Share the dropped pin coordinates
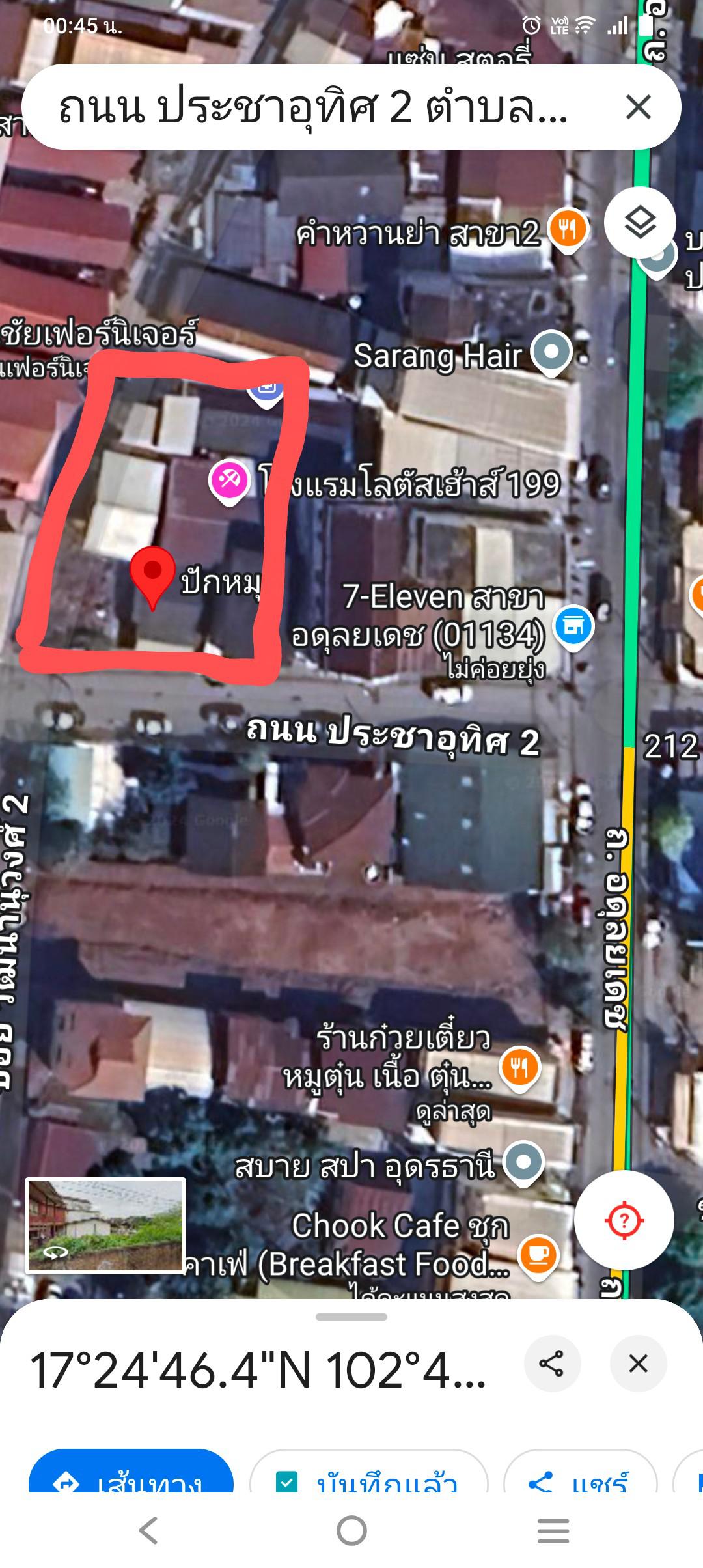This screenshot has width=703, height=1568. pyautogui.click(x=552, y=1363)
